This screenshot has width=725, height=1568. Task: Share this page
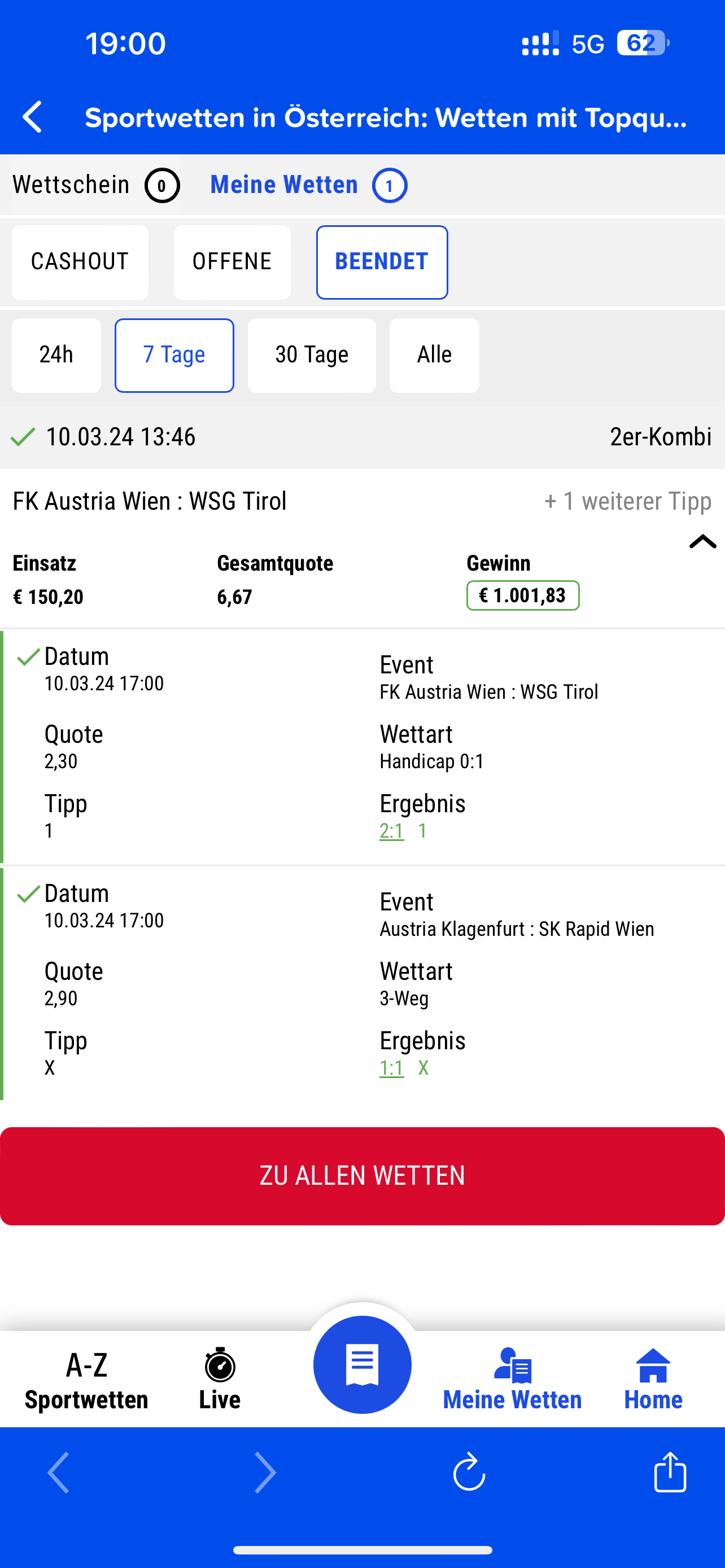[670, 1472]
